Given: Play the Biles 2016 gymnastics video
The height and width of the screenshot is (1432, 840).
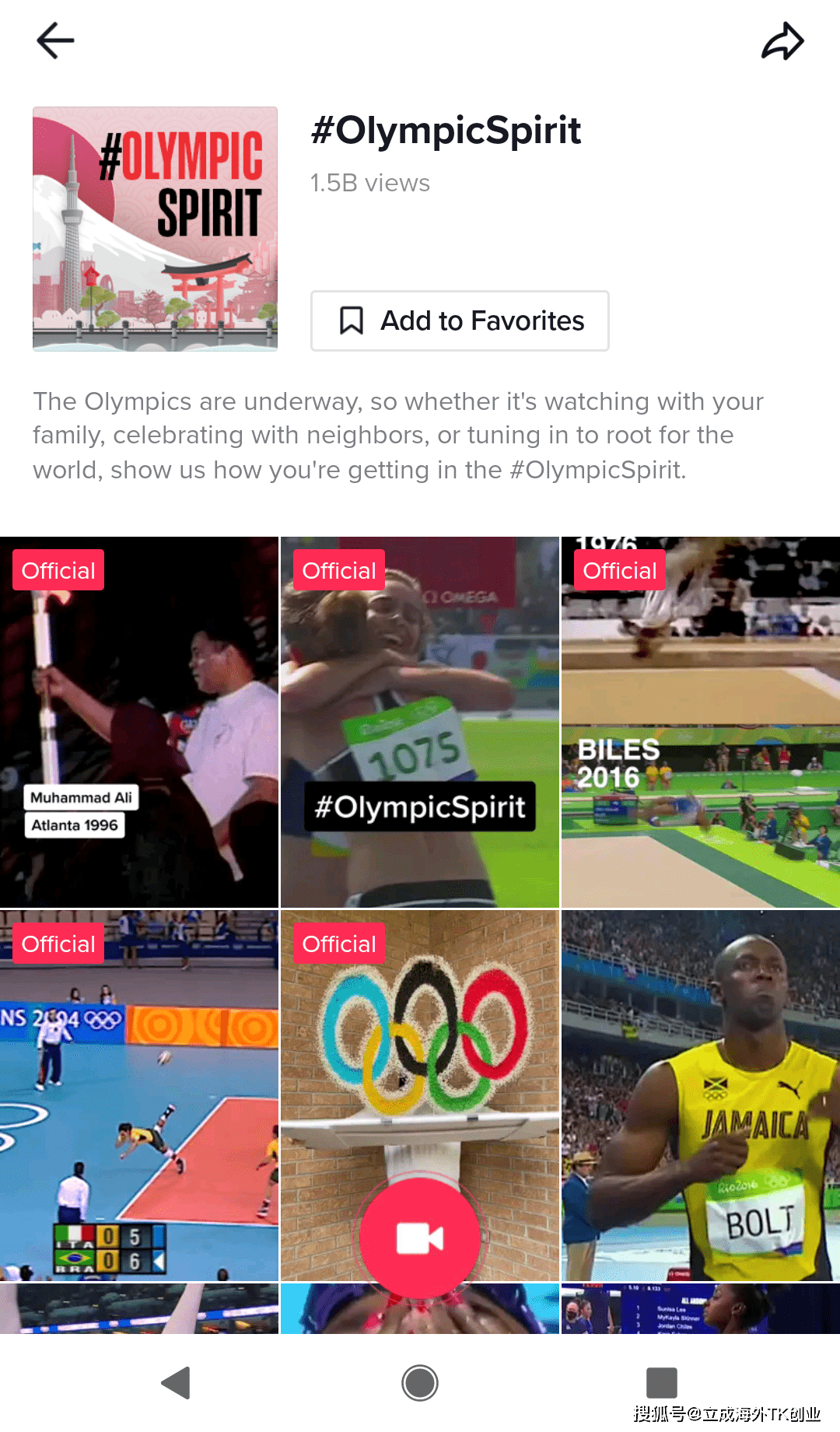Looking at the screenshot, I should pos(700,723).
